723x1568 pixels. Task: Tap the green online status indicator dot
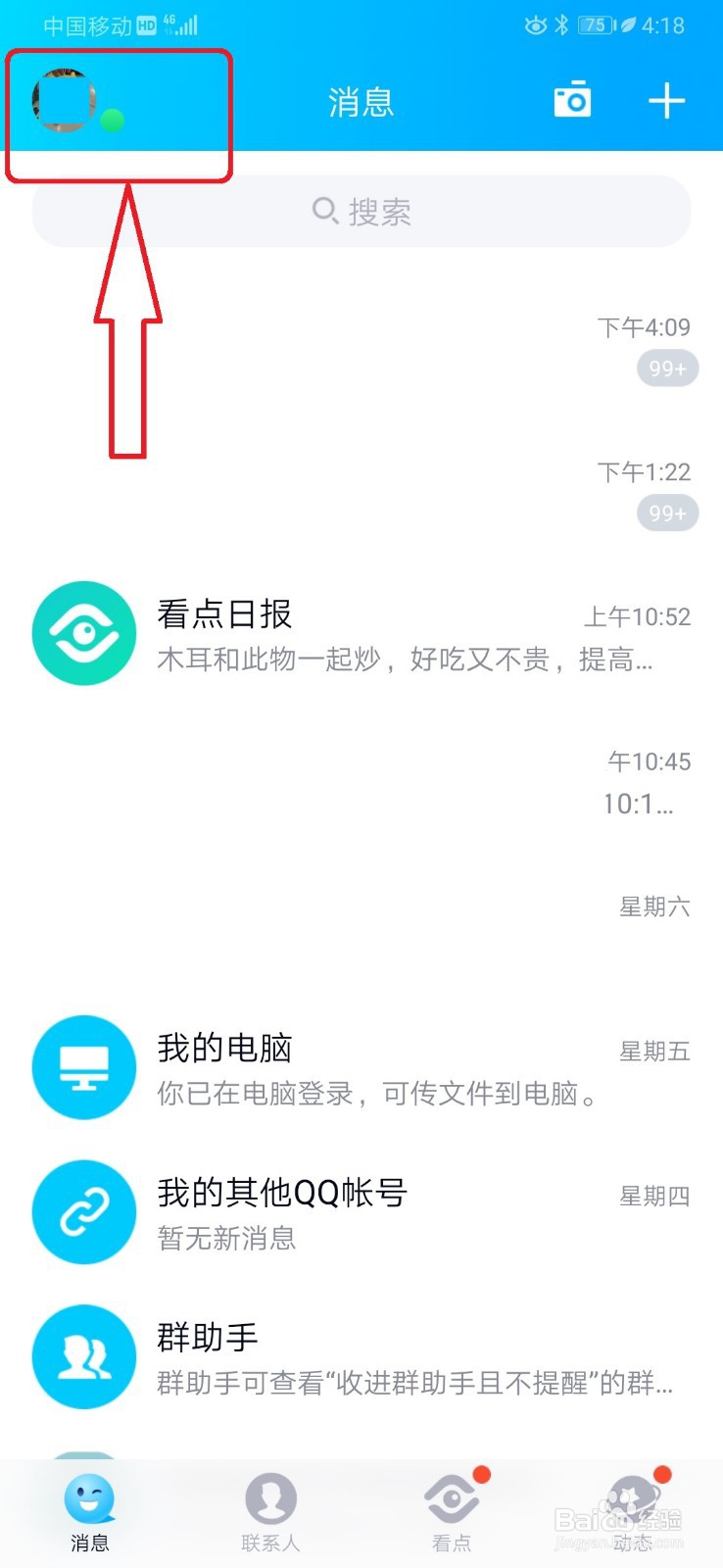(114, 118)
